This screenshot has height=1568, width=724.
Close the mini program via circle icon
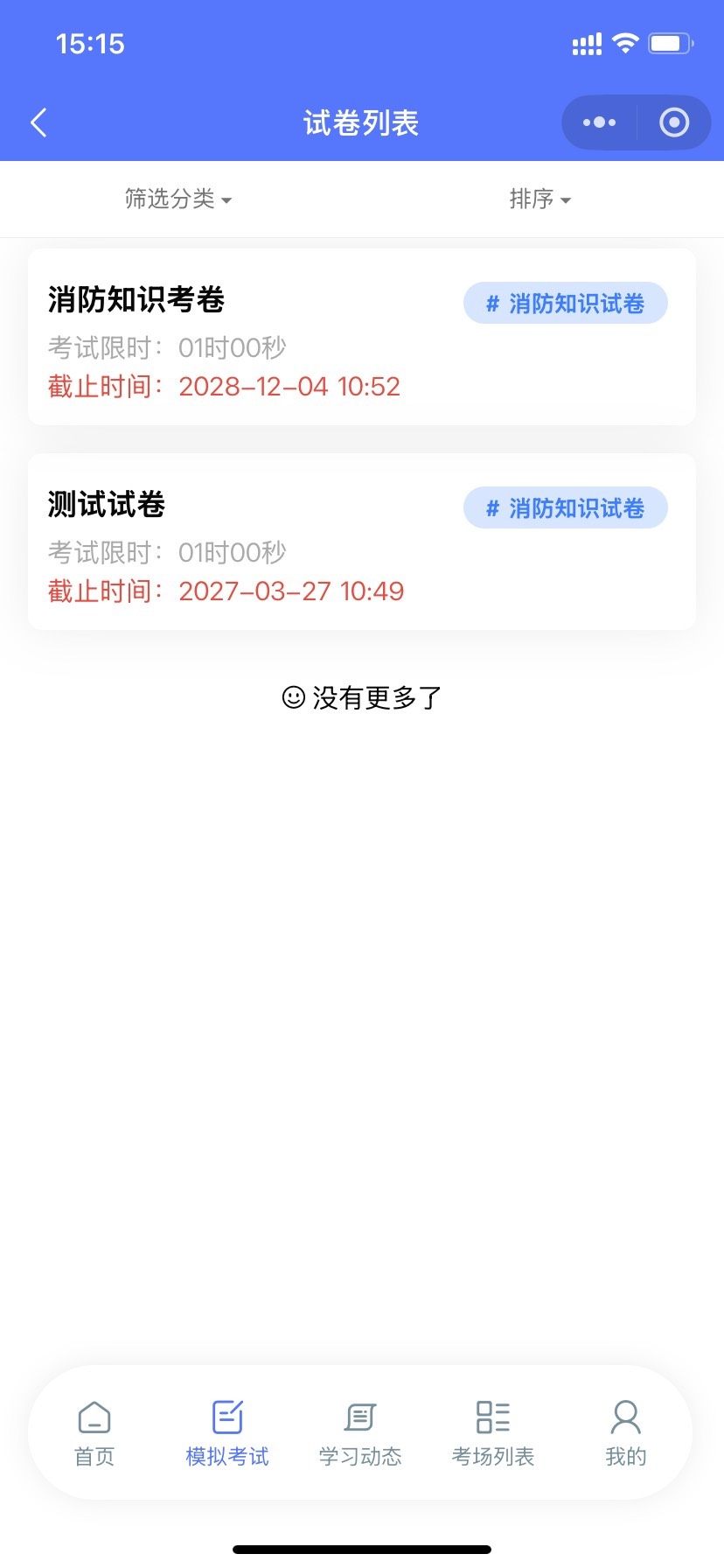pos(673,122)
